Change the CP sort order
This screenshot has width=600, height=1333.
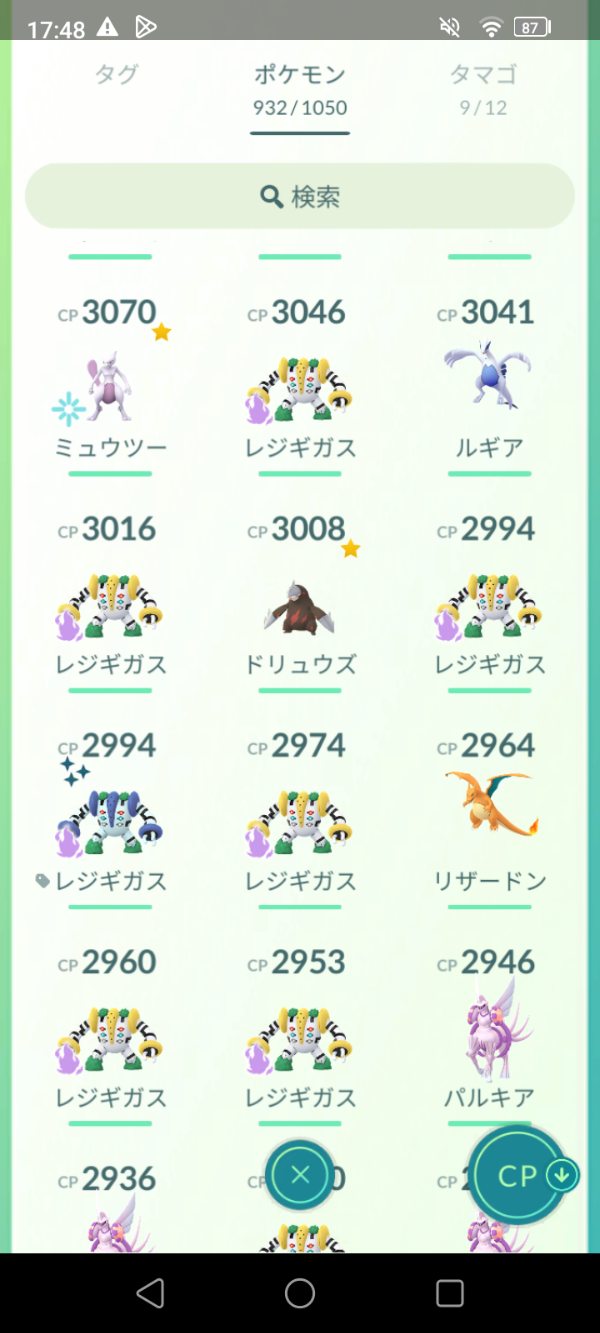[x=518, y=1176]
